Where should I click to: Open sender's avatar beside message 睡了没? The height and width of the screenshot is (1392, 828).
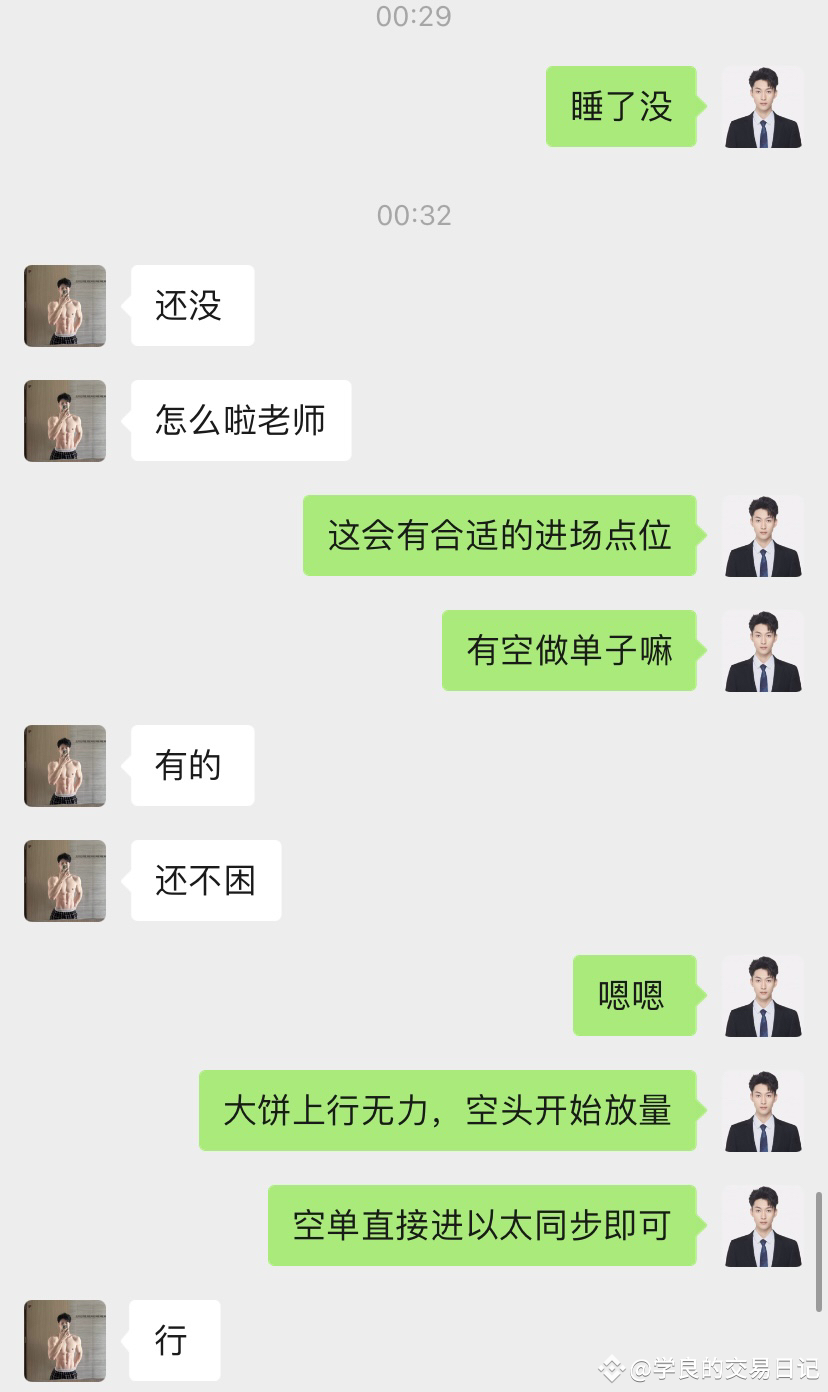coord(763,107)
